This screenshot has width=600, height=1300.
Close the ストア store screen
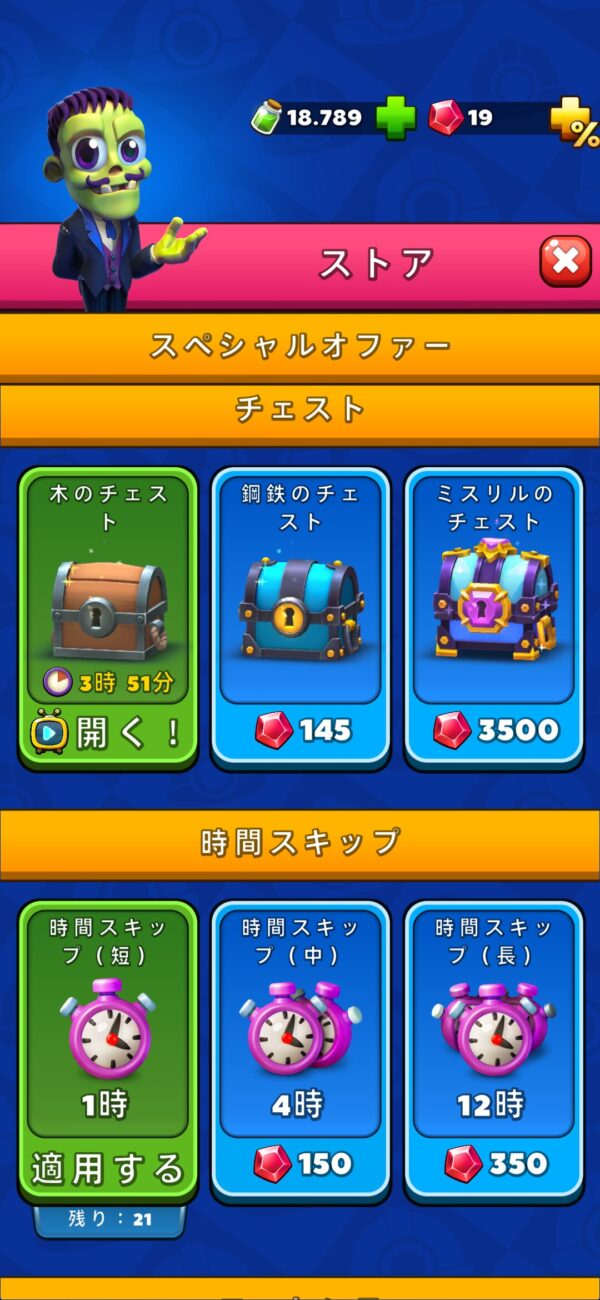pyautogui.click(x=565, y=262)
